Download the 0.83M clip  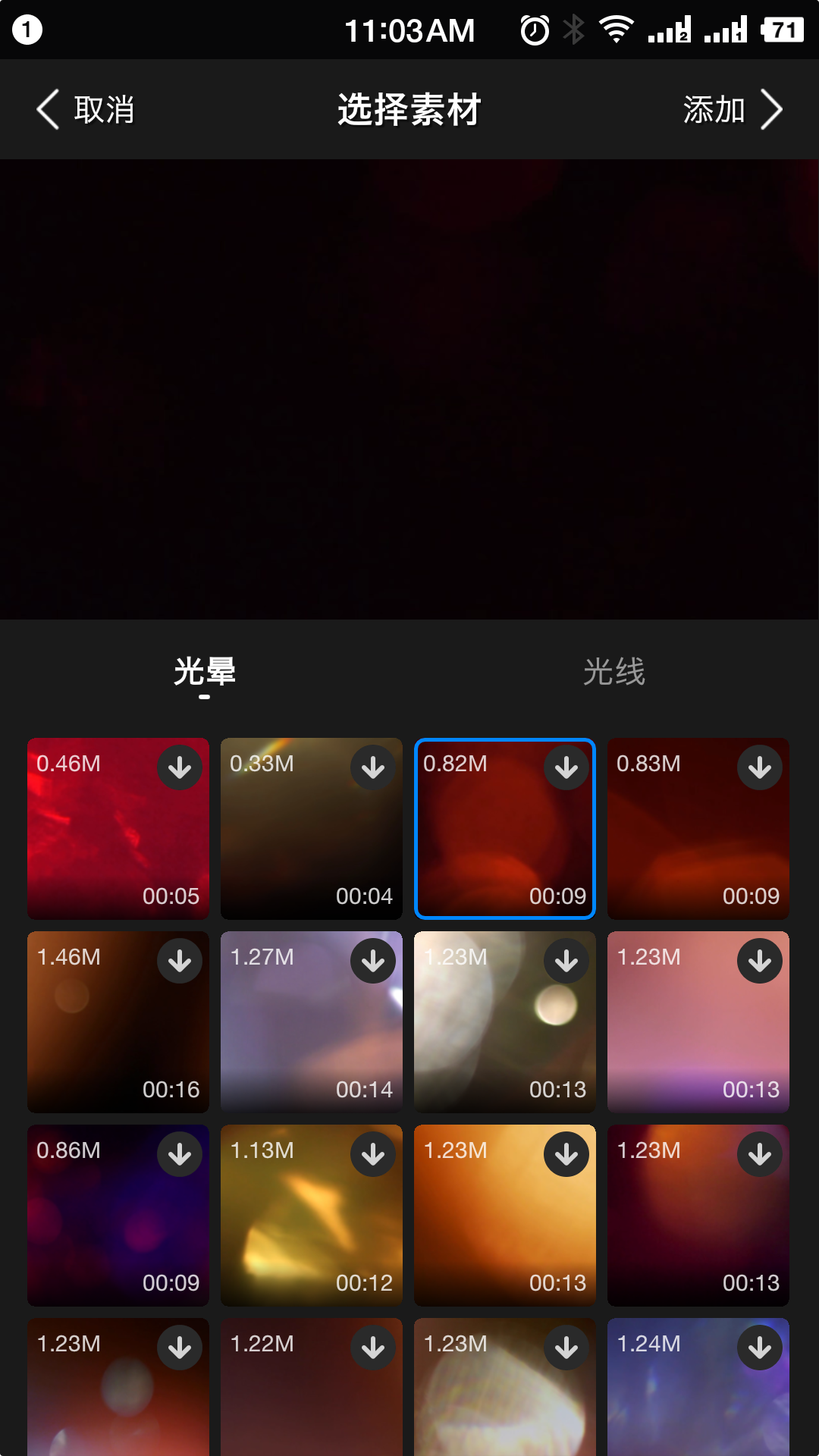(x=759, y=768)
